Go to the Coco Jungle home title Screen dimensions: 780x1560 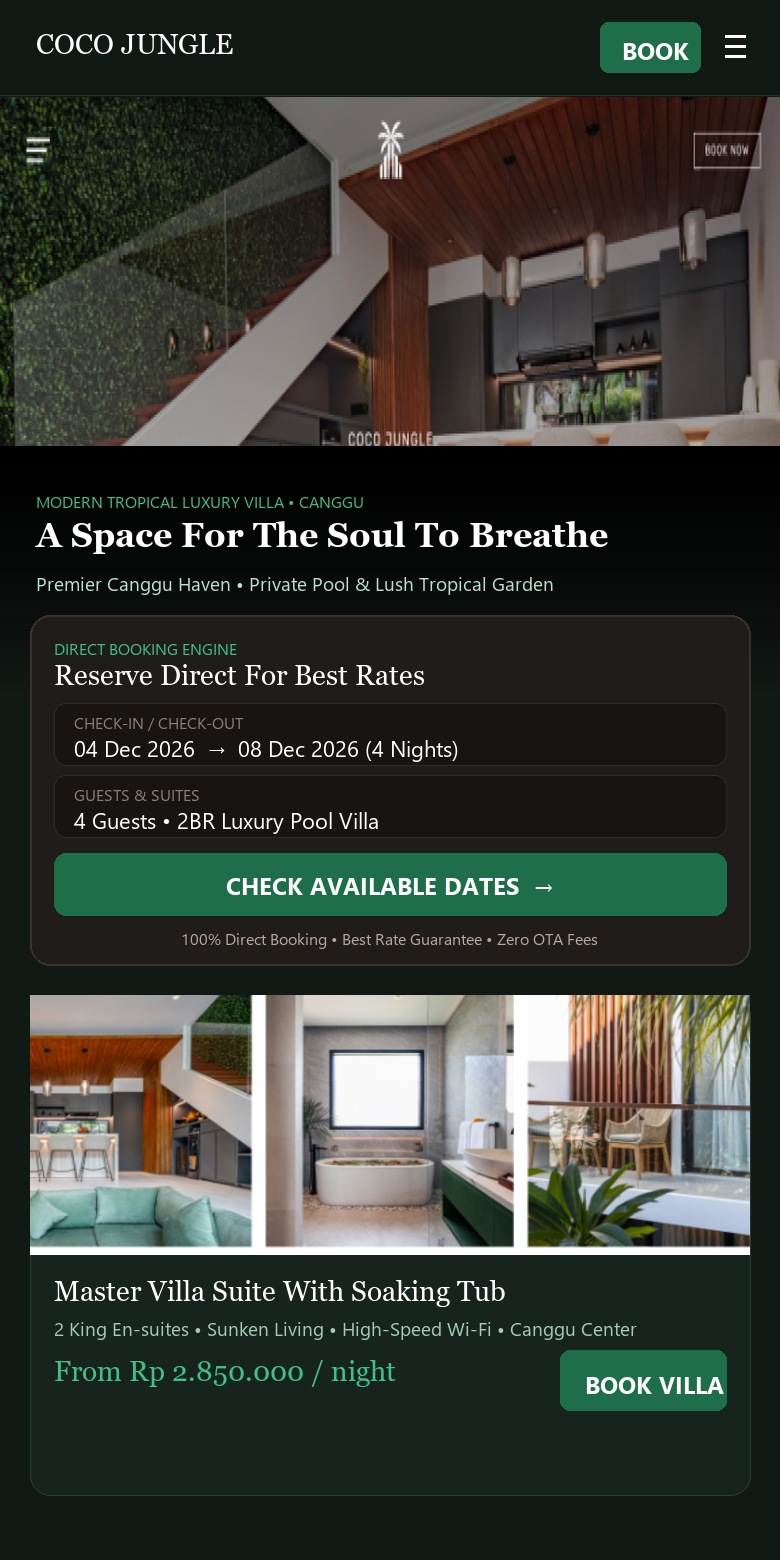(135, 45)
